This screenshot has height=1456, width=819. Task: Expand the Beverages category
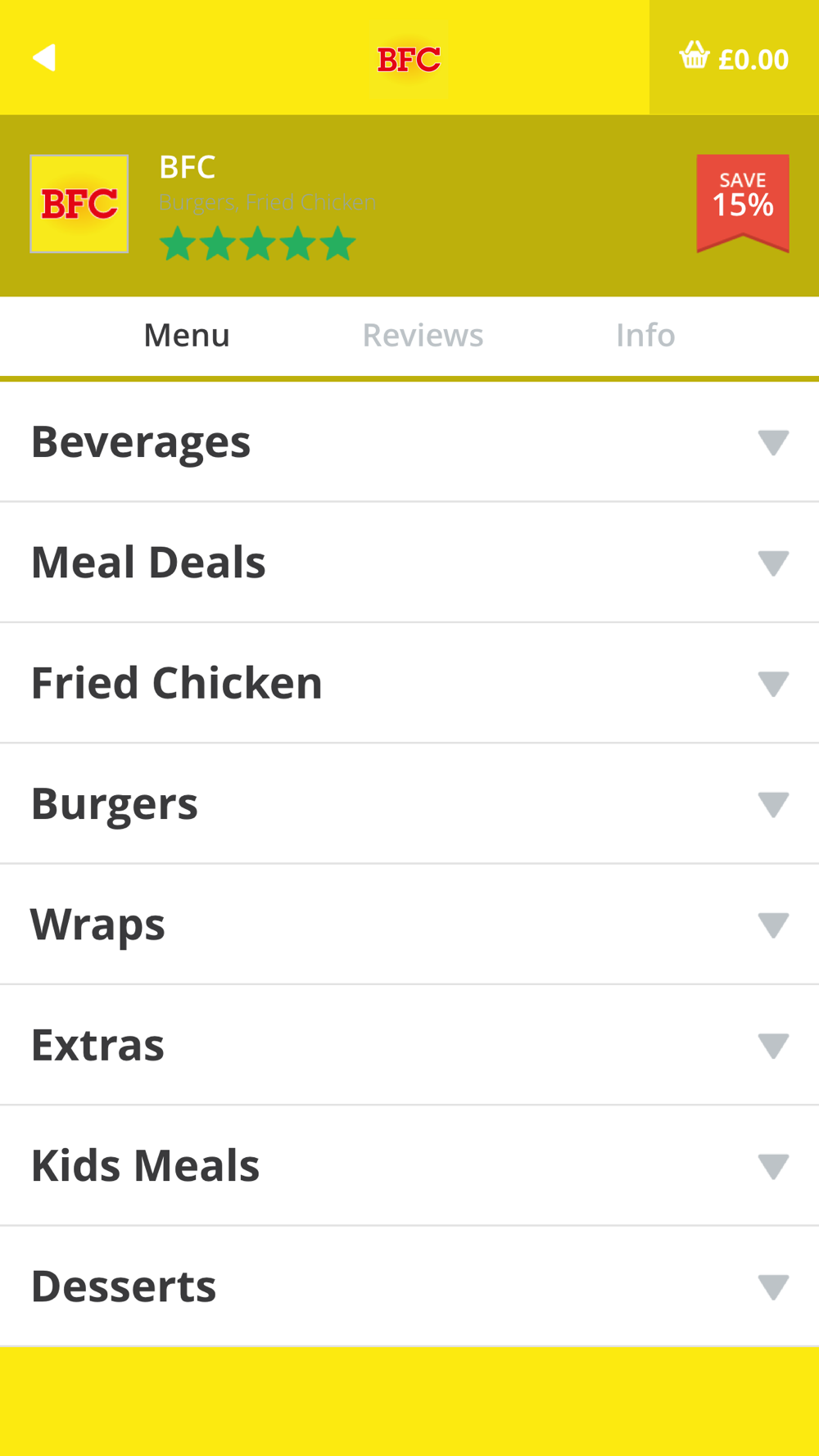[409, 442]
